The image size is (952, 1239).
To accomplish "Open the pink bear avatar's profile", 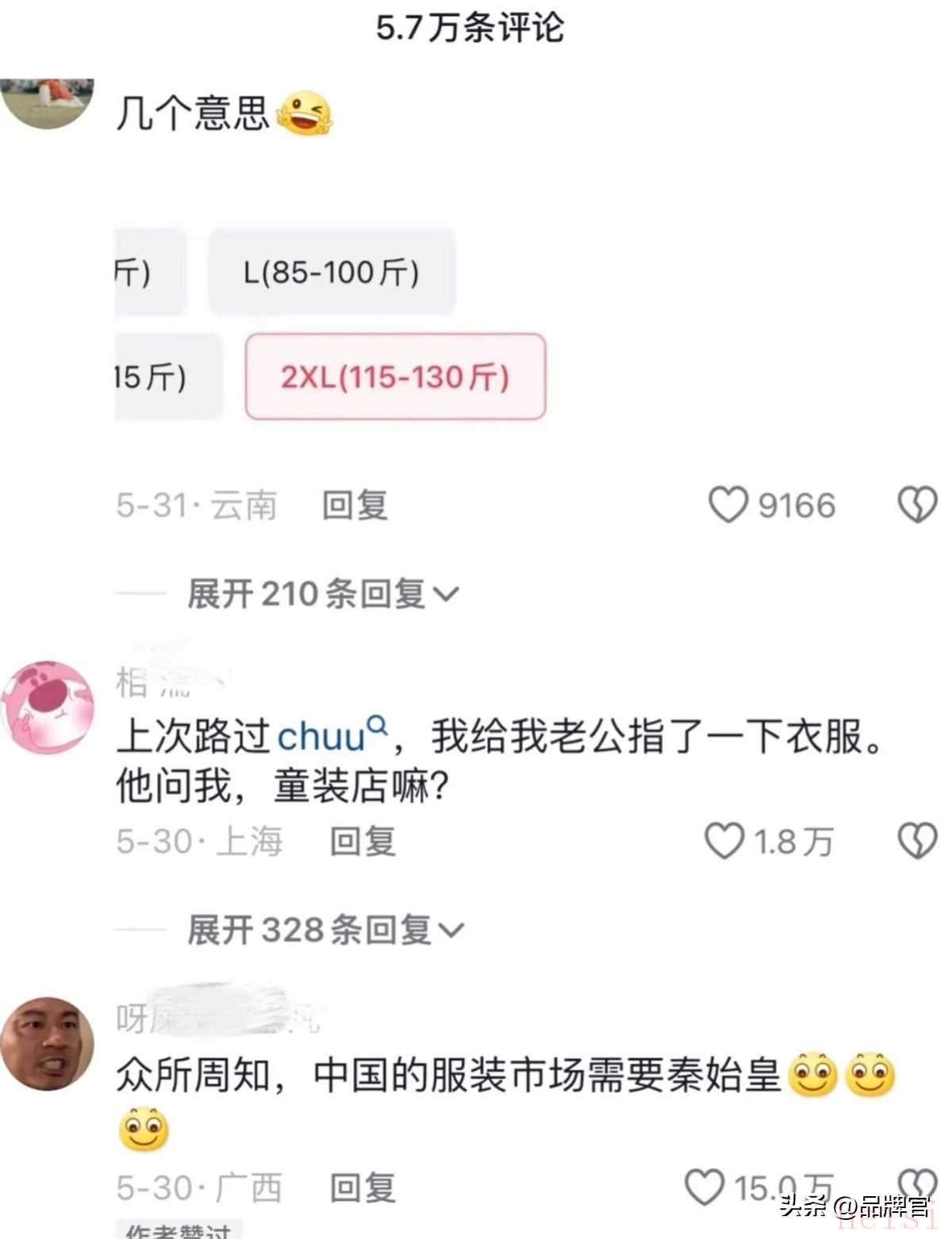I will point(48,708).
